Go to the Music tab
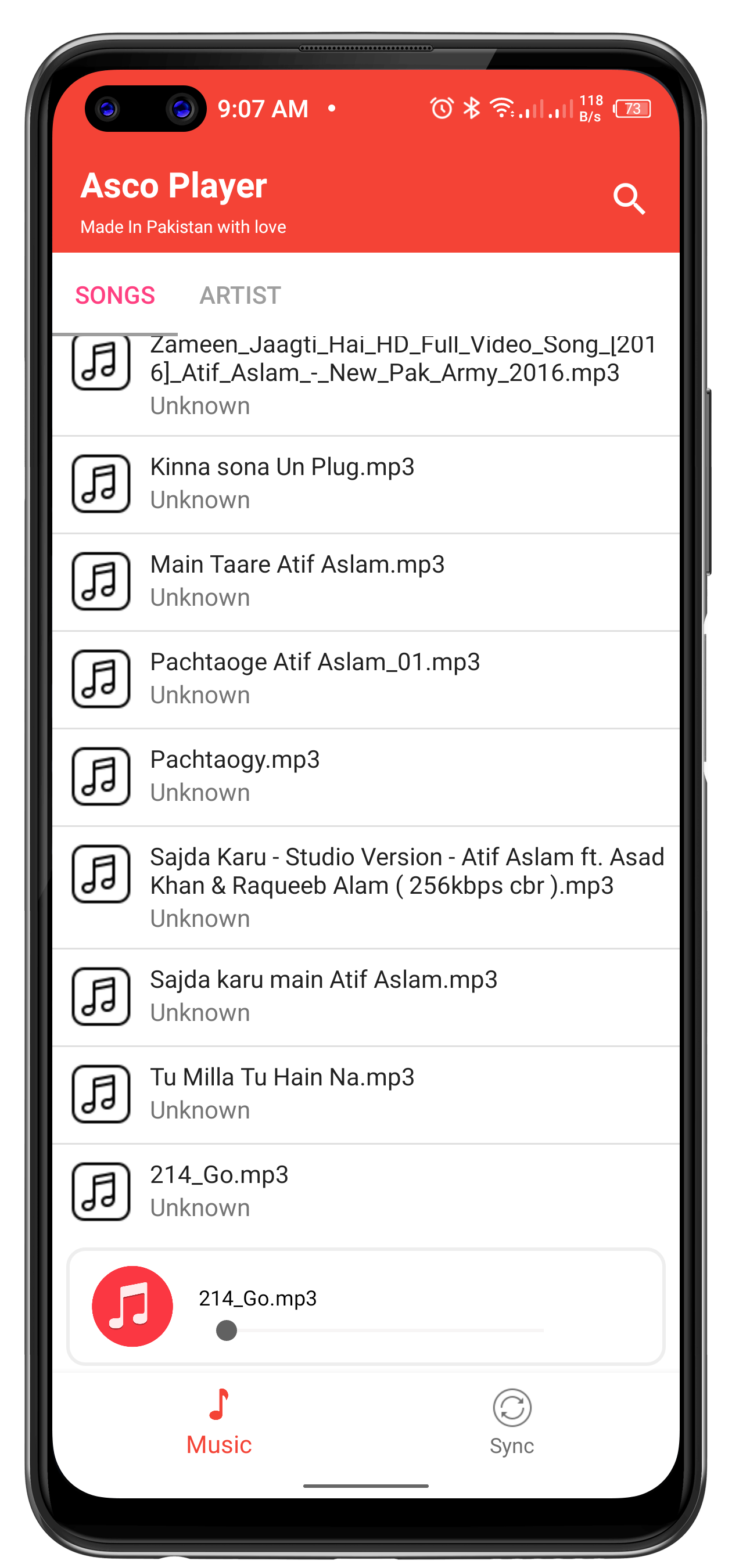This screenshot has width=732, height=1568. (219, 1422)
